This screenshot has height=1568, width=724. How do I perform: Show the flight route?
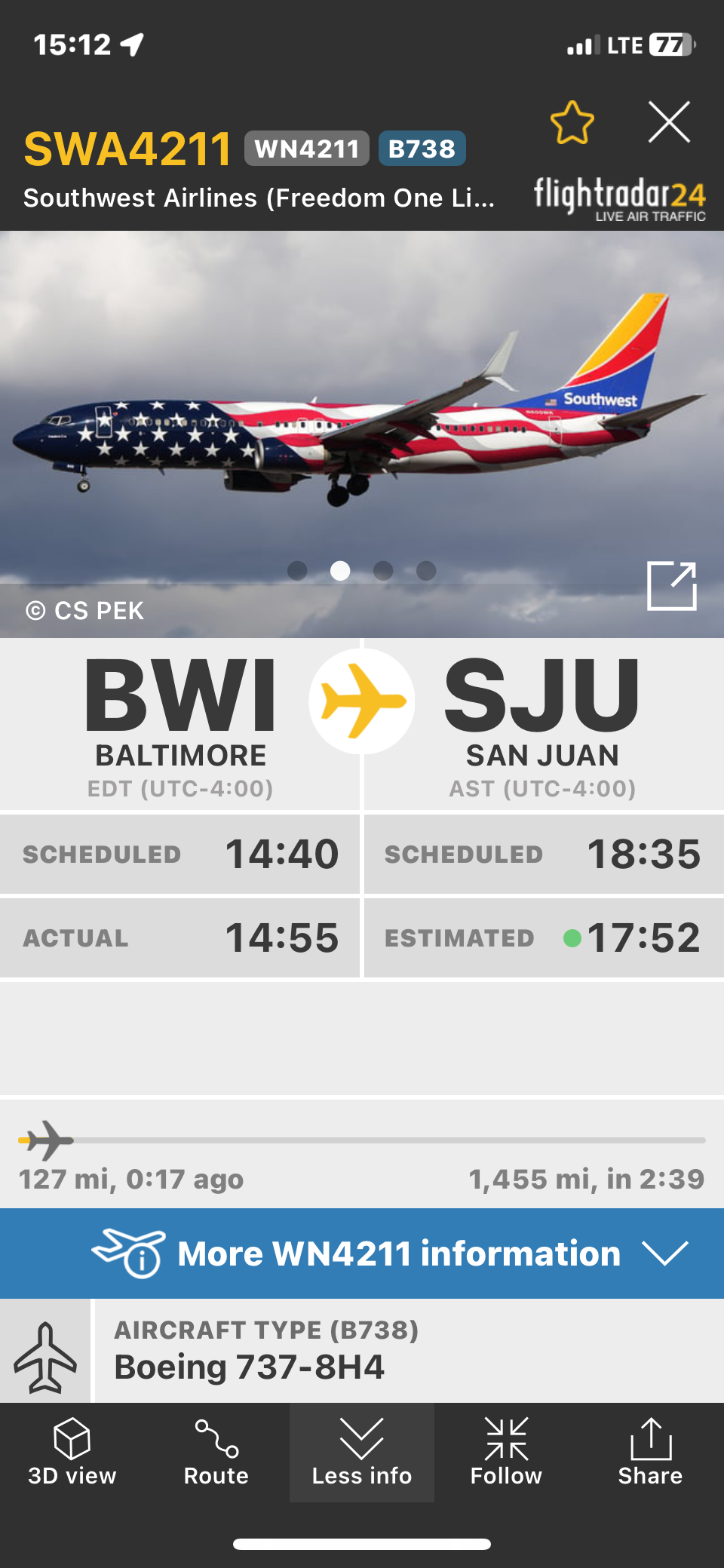pos(216,1452)
